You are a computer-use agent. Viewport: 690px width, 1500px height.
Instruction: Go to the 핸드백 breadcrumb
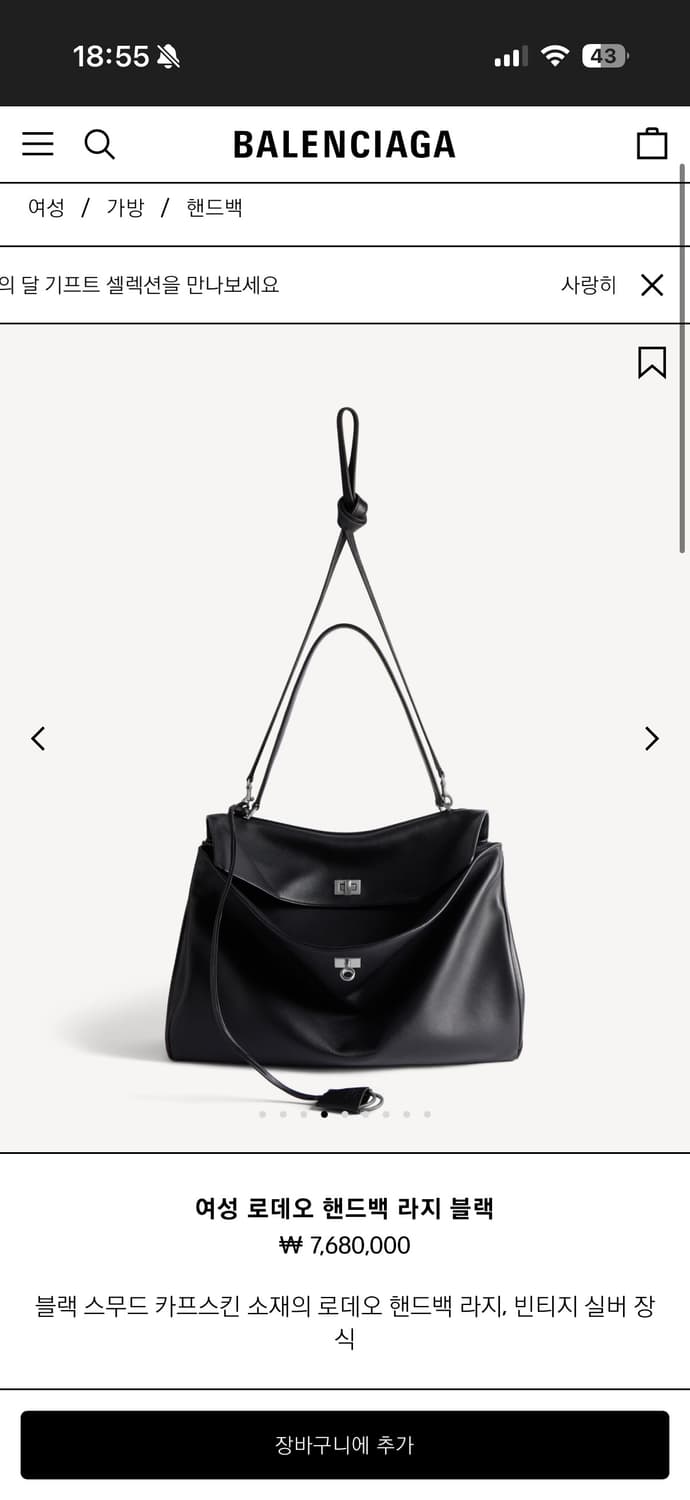(214, 208)
